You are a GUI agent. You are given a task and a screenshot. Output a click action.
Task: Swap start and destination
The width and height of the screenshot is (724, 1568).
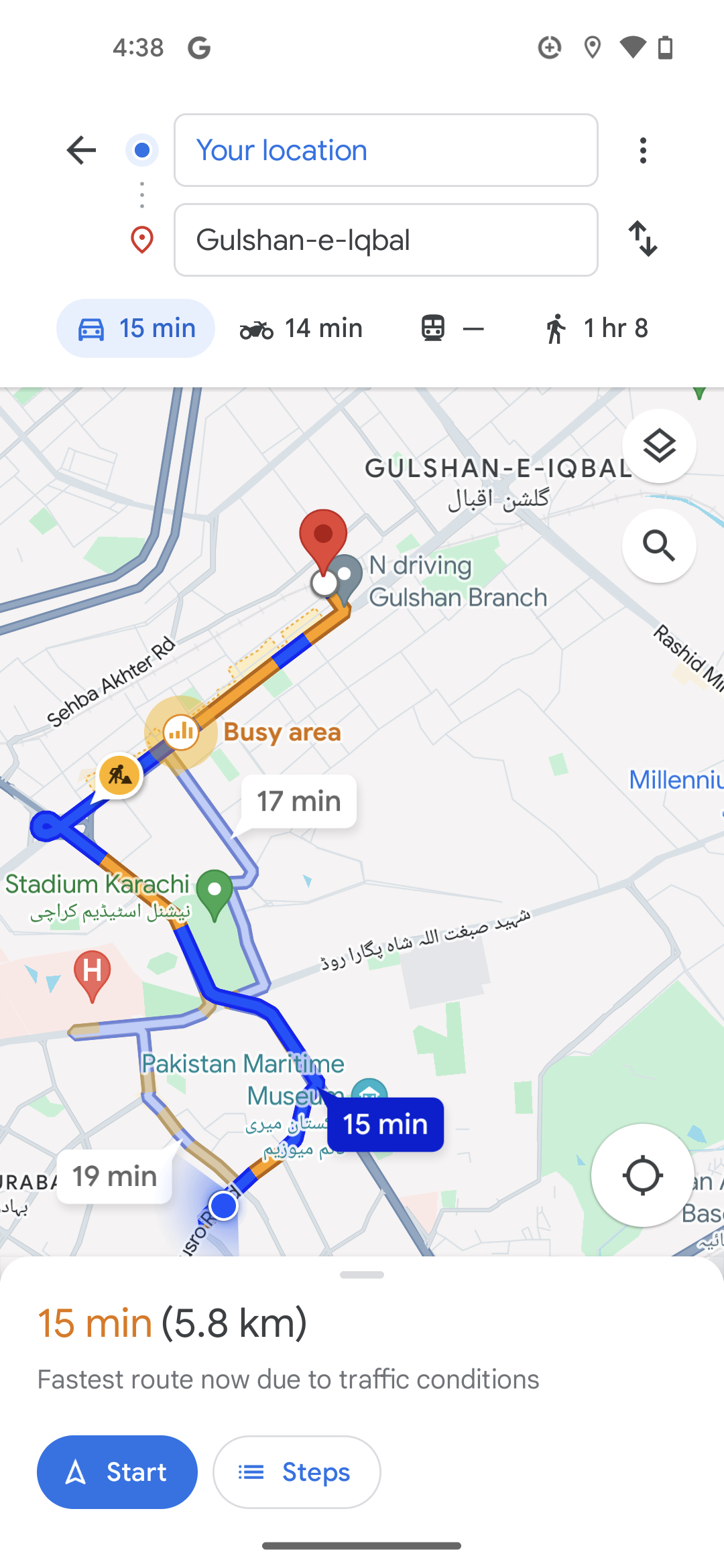tap(643, 239)
